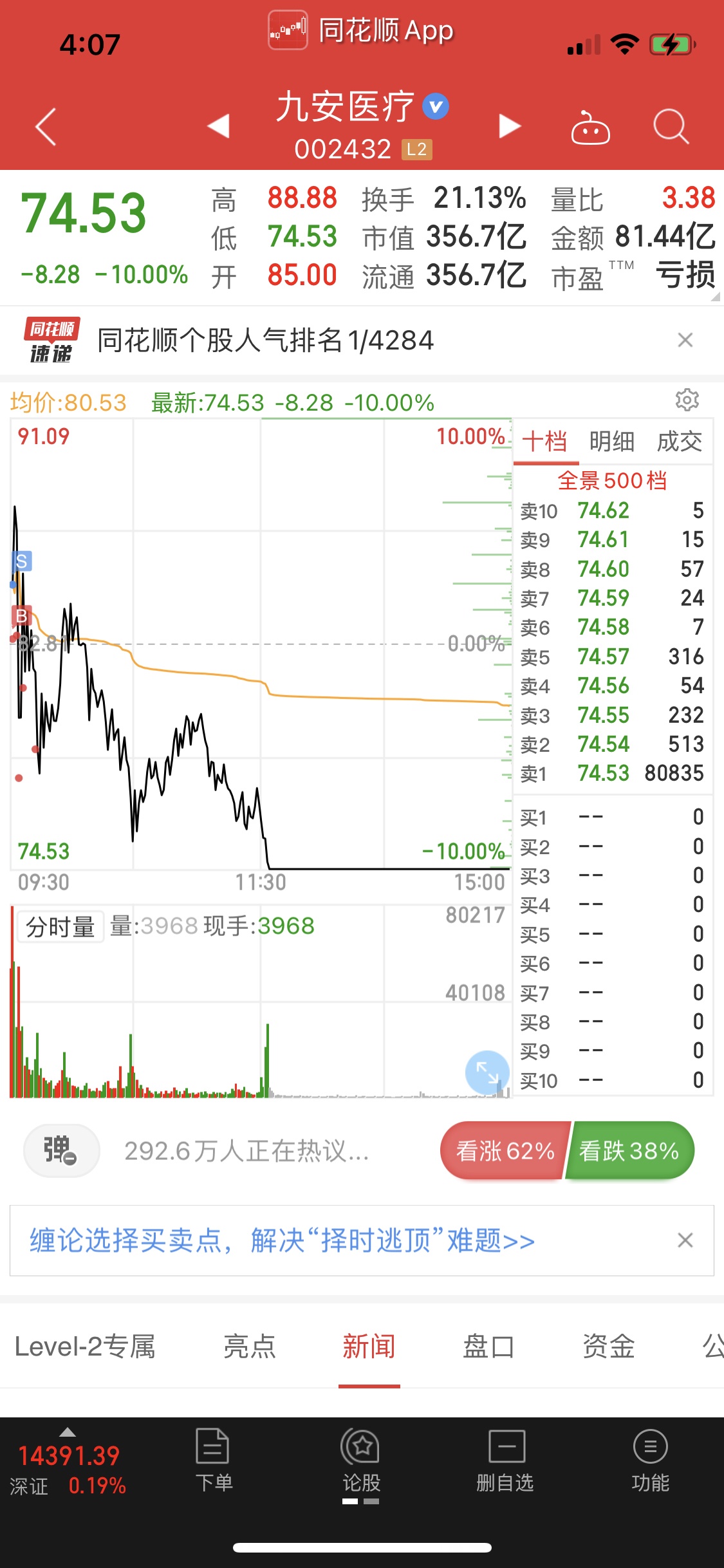Switch to the 明细 tab

(x=611, y=442)
